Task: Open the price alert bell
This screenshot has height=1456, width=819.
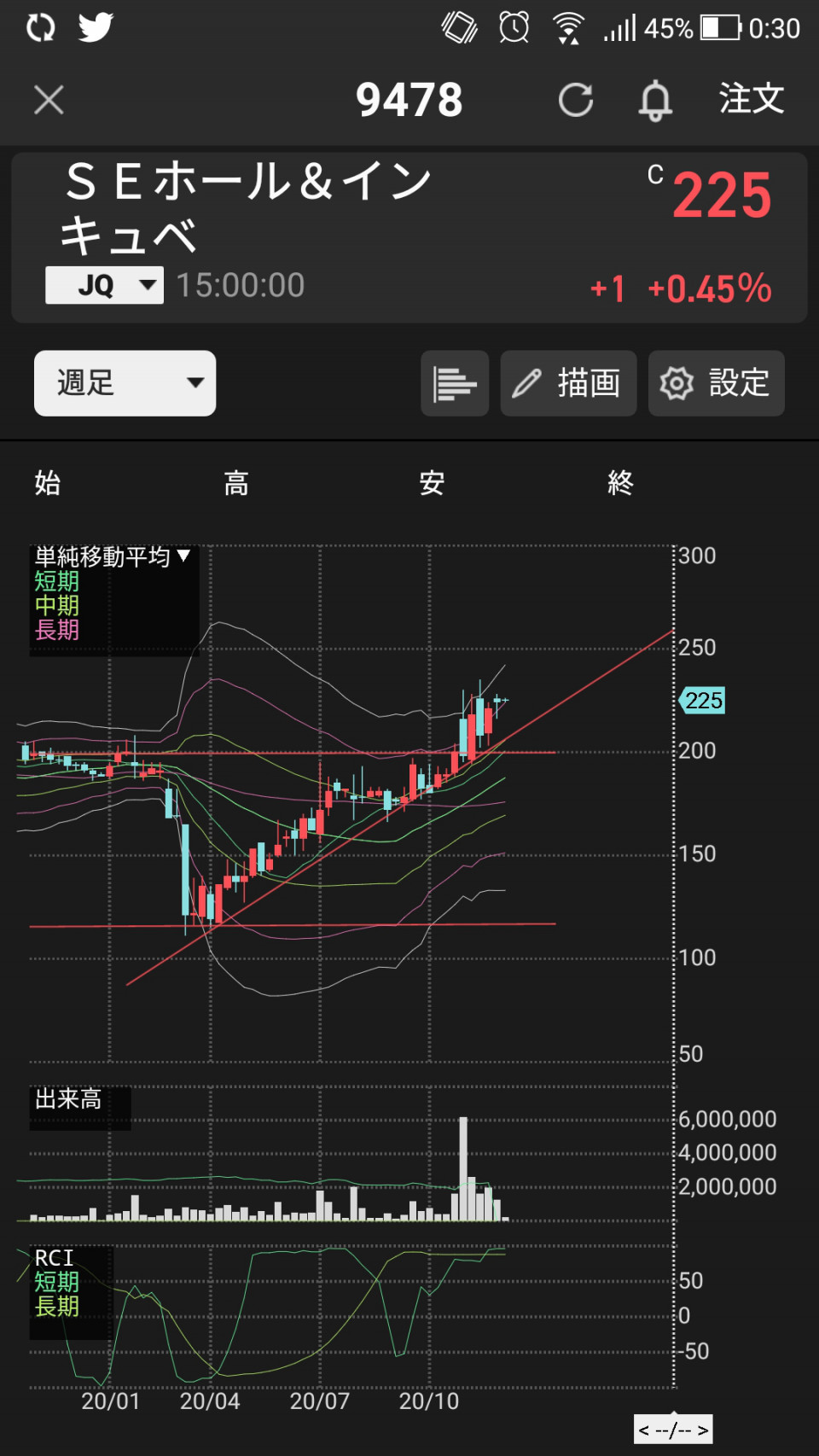Action: coord(655,100)
